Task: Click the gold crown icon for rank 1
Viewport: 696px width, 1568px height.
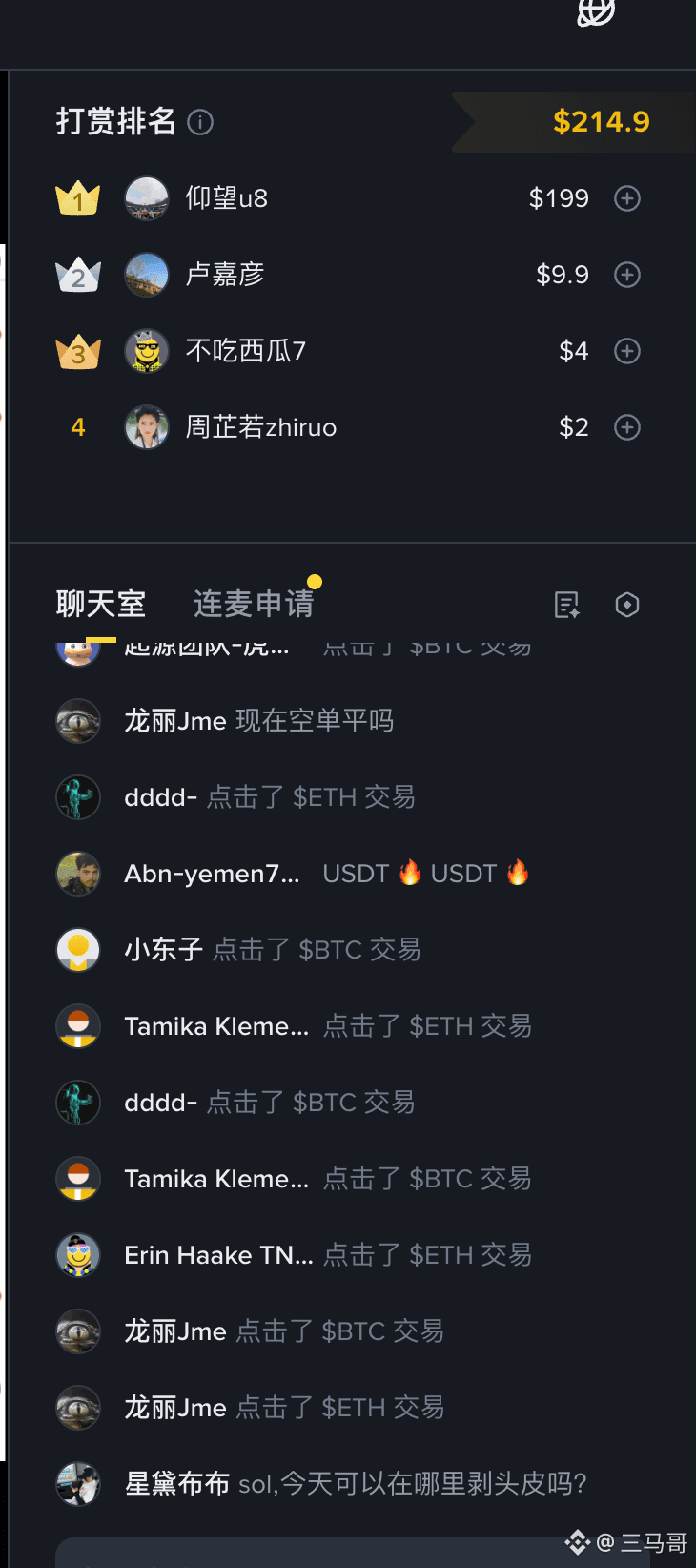Action: click(x=77, y=197)
